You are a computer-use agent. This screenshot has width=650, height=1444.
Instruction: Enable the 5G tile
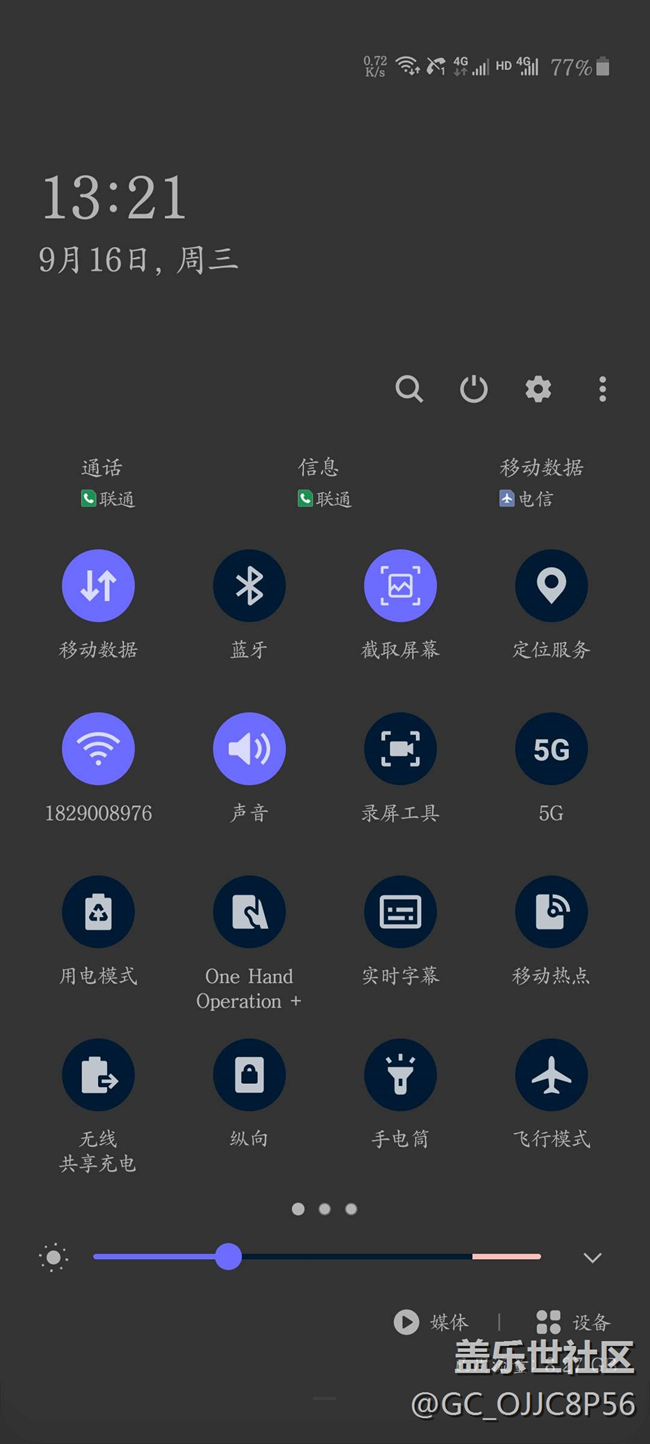point(551,748)
